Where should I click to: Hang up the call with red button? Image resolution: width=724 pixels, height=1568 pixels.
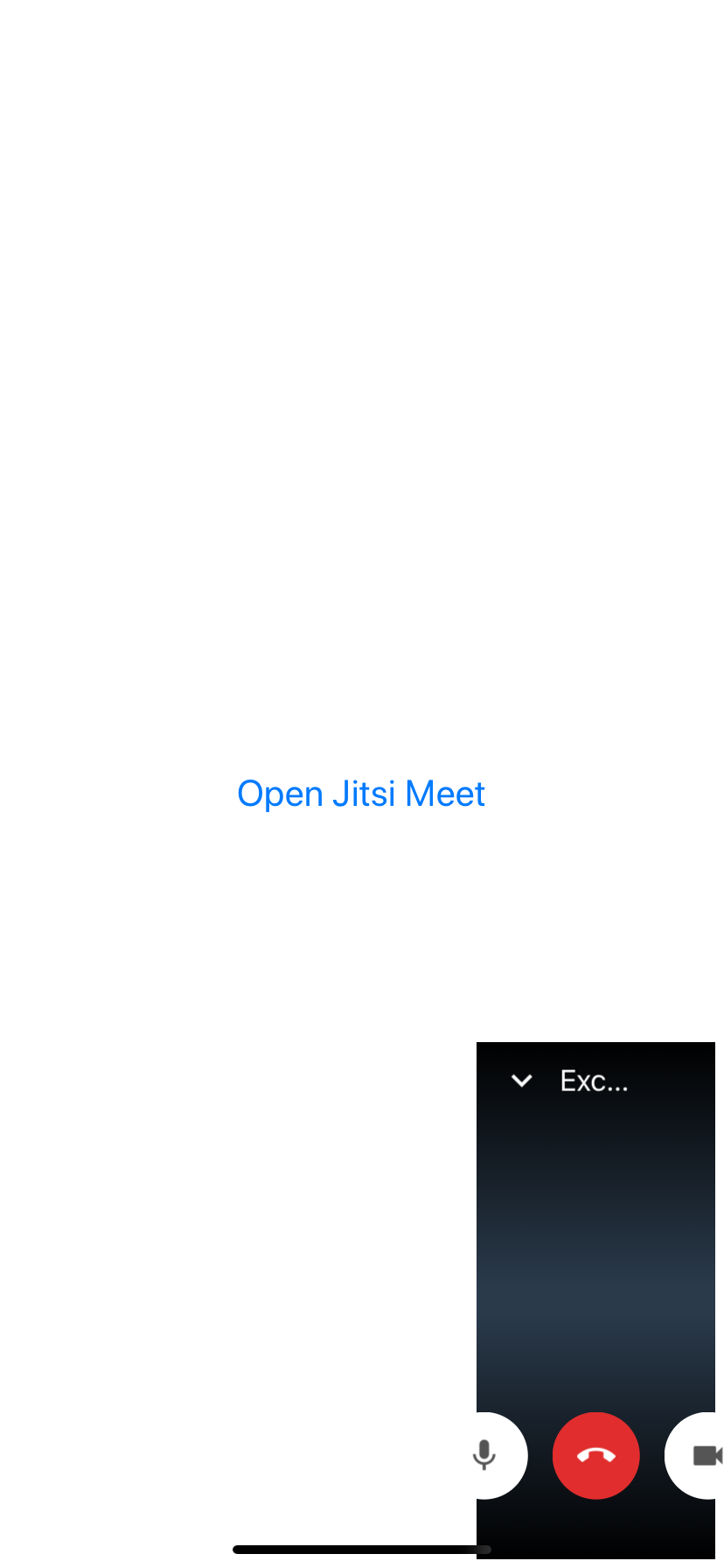coord(596,1456)
